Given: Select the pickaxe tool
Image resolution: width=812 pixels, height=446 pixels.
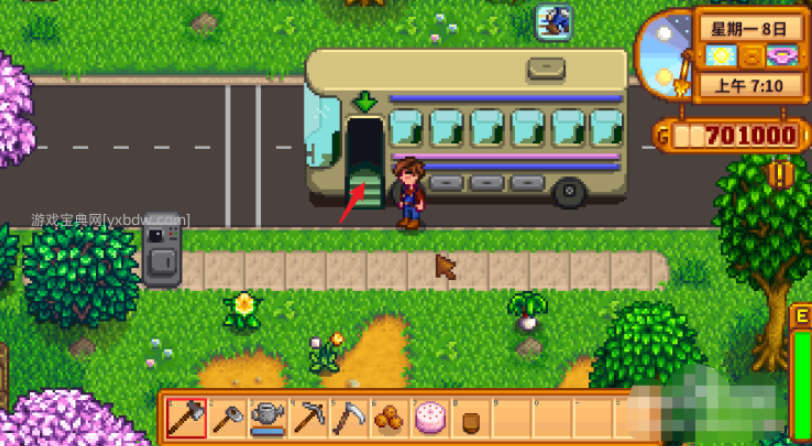Looking at the screenshot, I should pos(308,416).
